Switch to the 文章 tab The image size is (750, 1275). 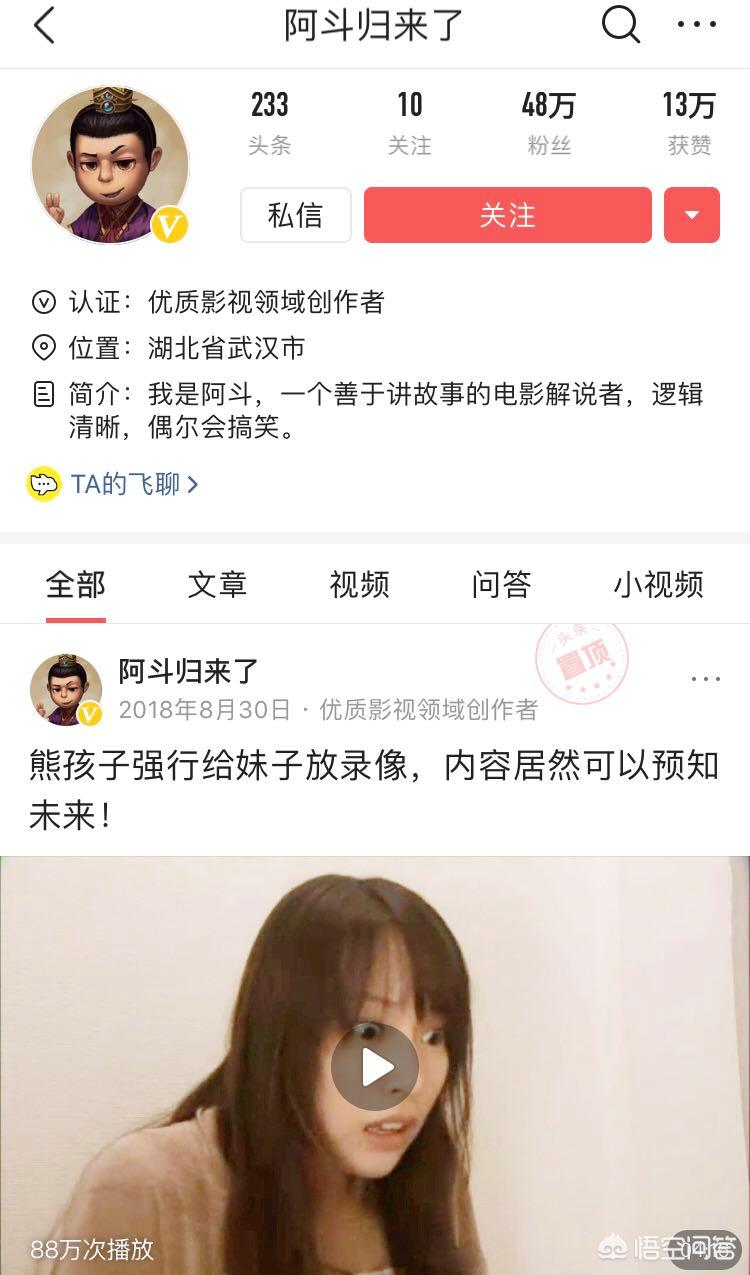(x=217, y=585)
